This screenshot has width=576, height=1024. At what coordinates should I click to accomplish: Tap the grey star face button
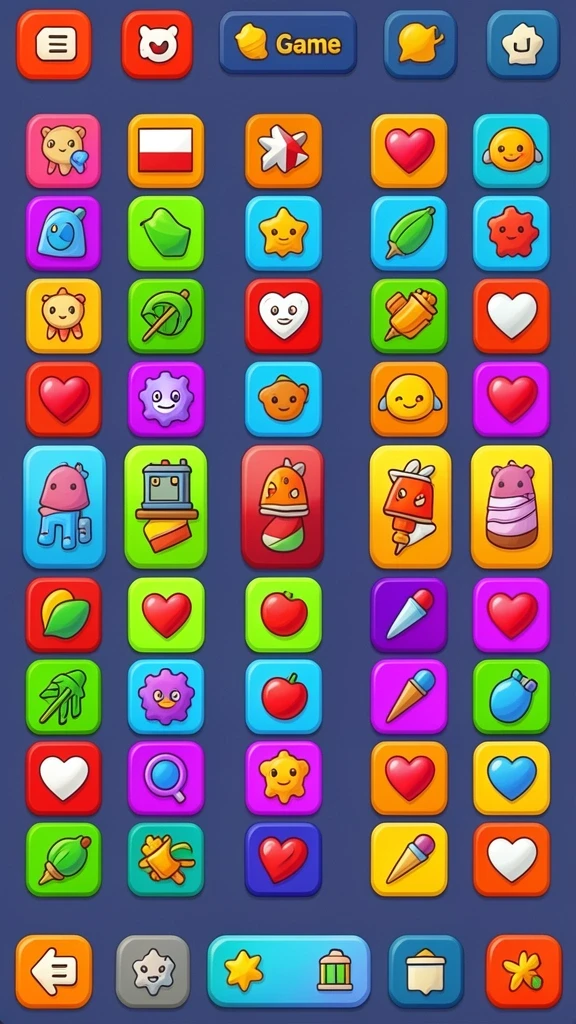click(x=153, y=971)
